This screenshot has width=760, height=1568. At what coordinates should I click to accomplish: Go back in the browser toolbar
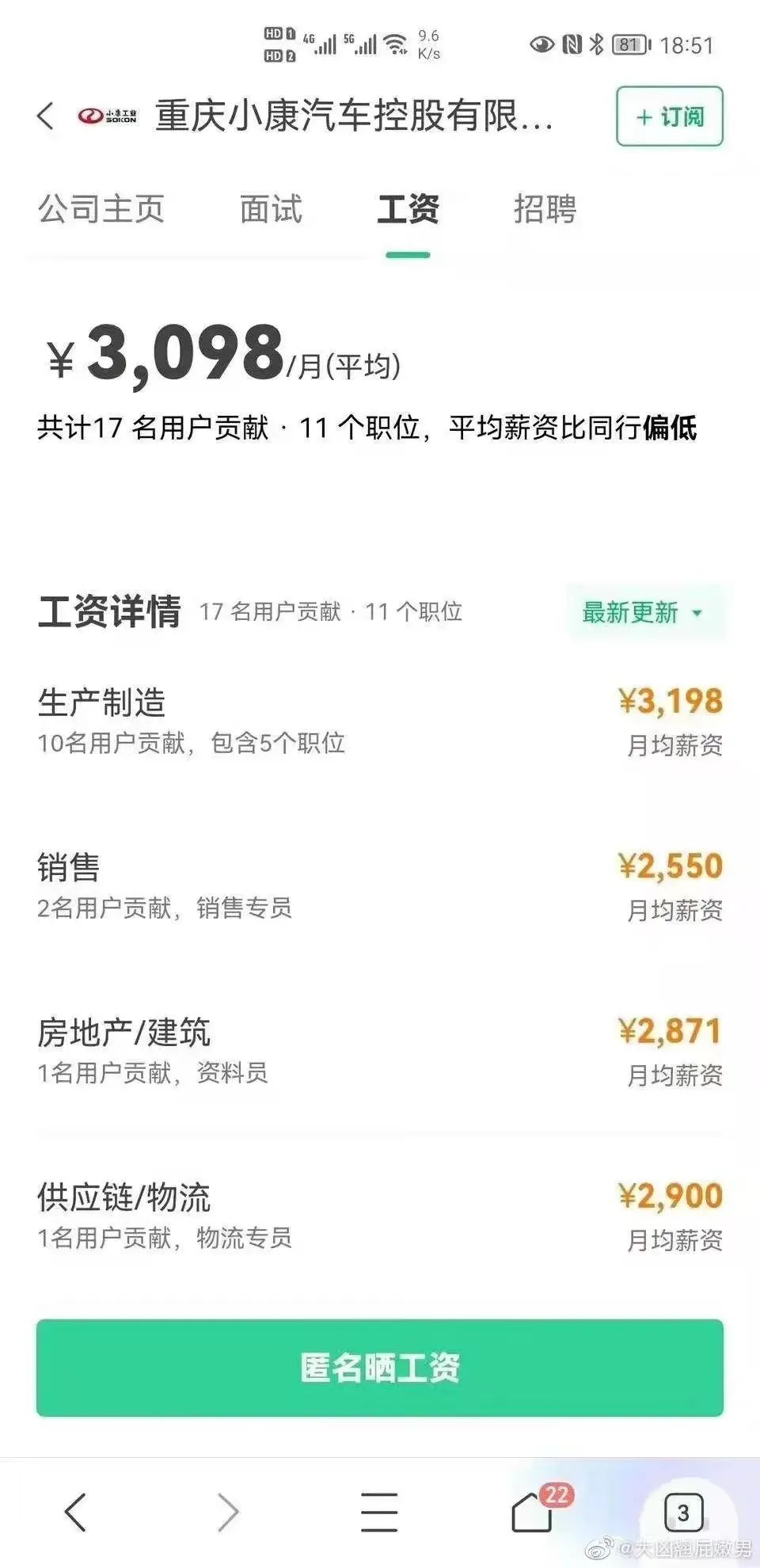pyautogui.click(x=75, y=1513)
